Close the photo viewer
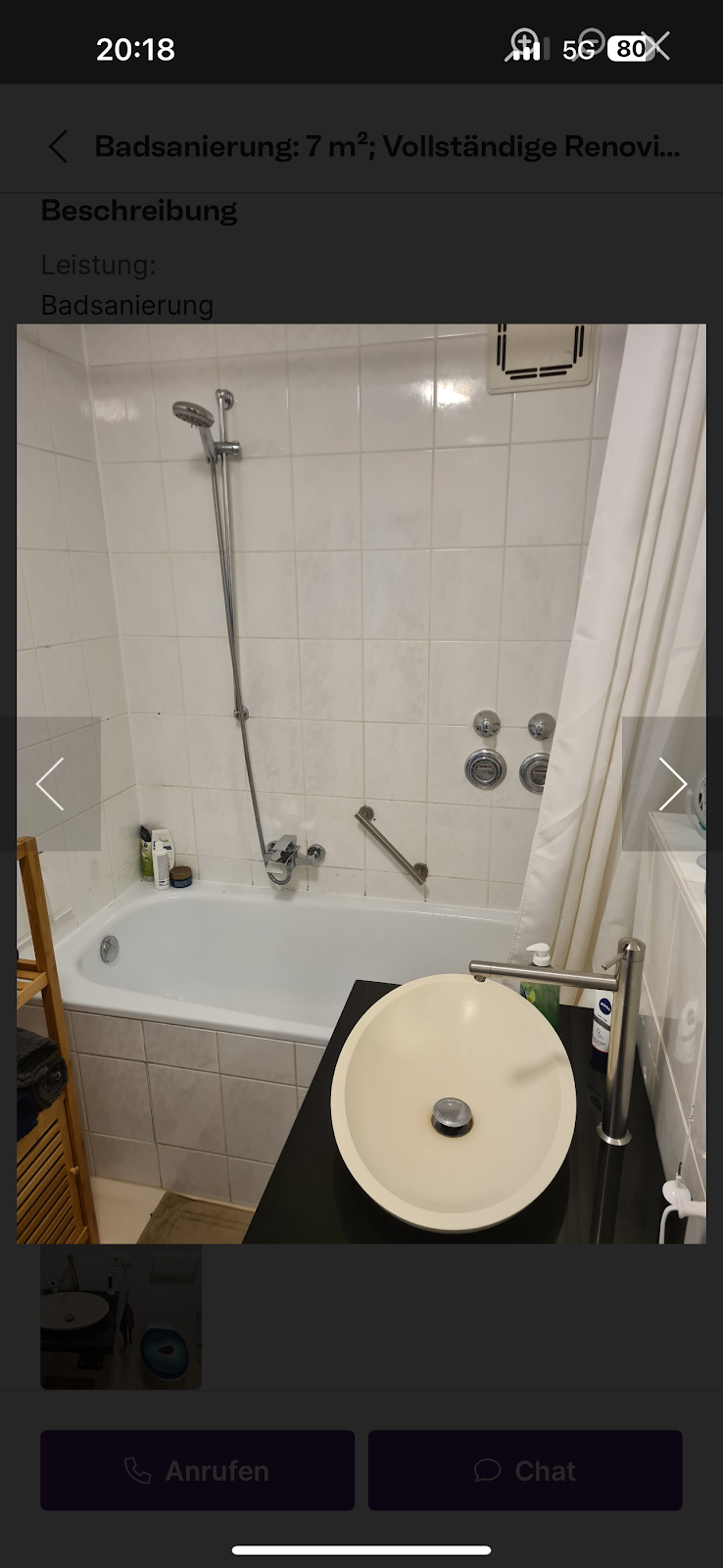 (656, 45)
